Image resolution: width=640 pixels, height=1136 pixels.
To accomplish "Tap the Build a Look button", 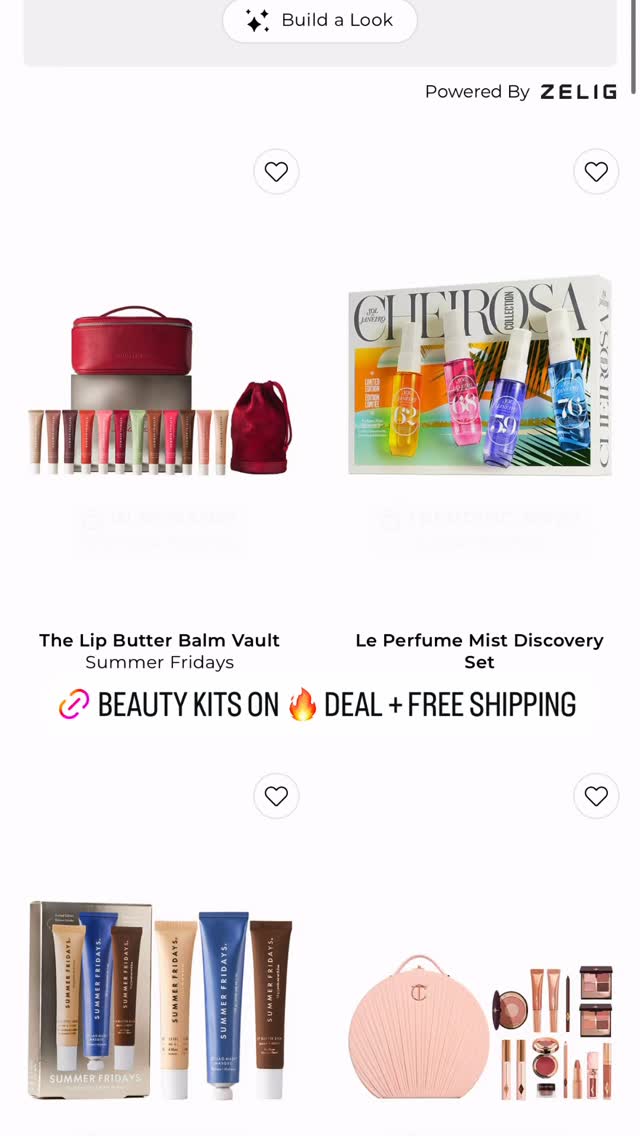I will click(320, 20).
